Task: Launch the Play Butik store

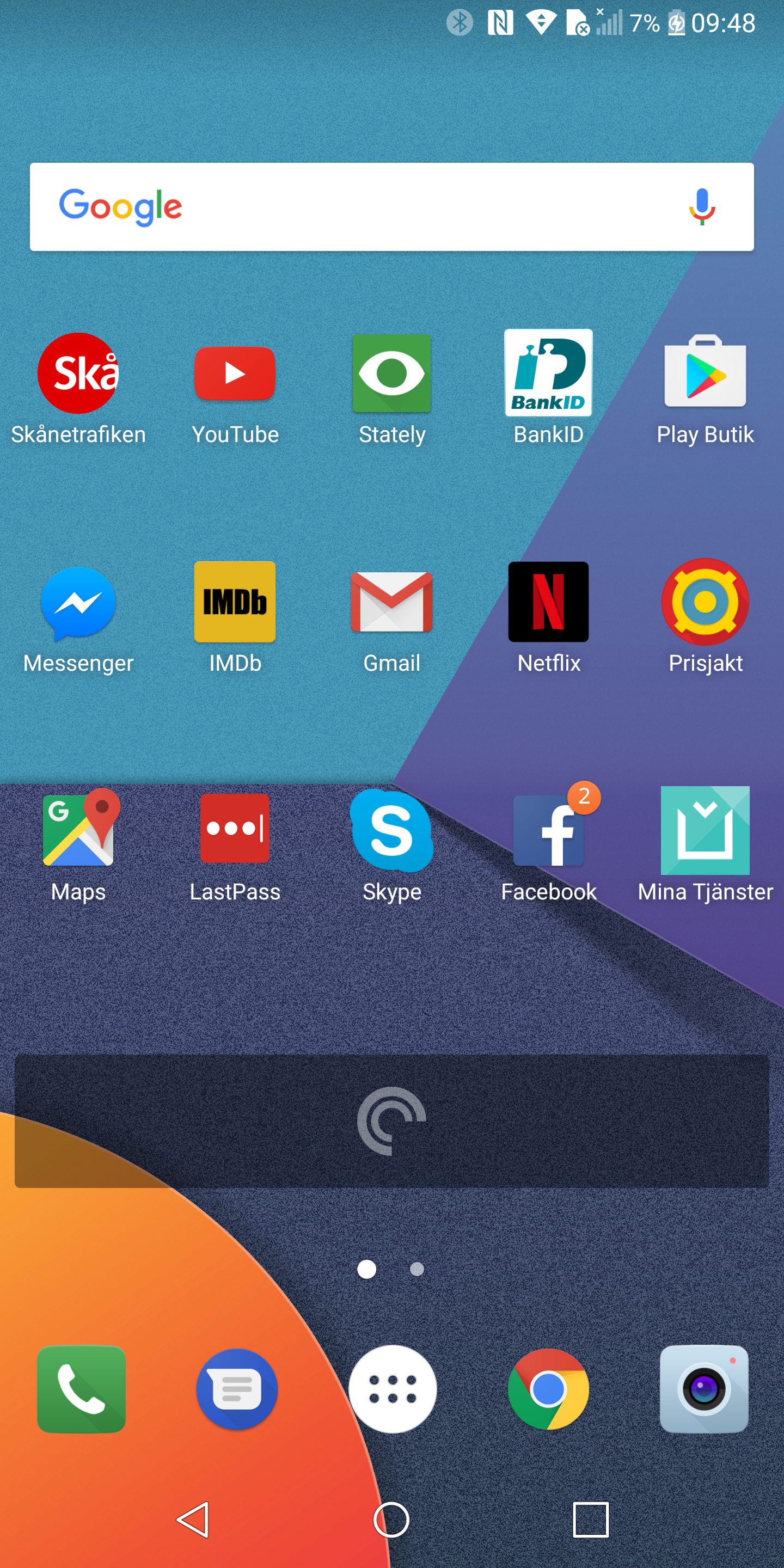Action: coord(705,373)
